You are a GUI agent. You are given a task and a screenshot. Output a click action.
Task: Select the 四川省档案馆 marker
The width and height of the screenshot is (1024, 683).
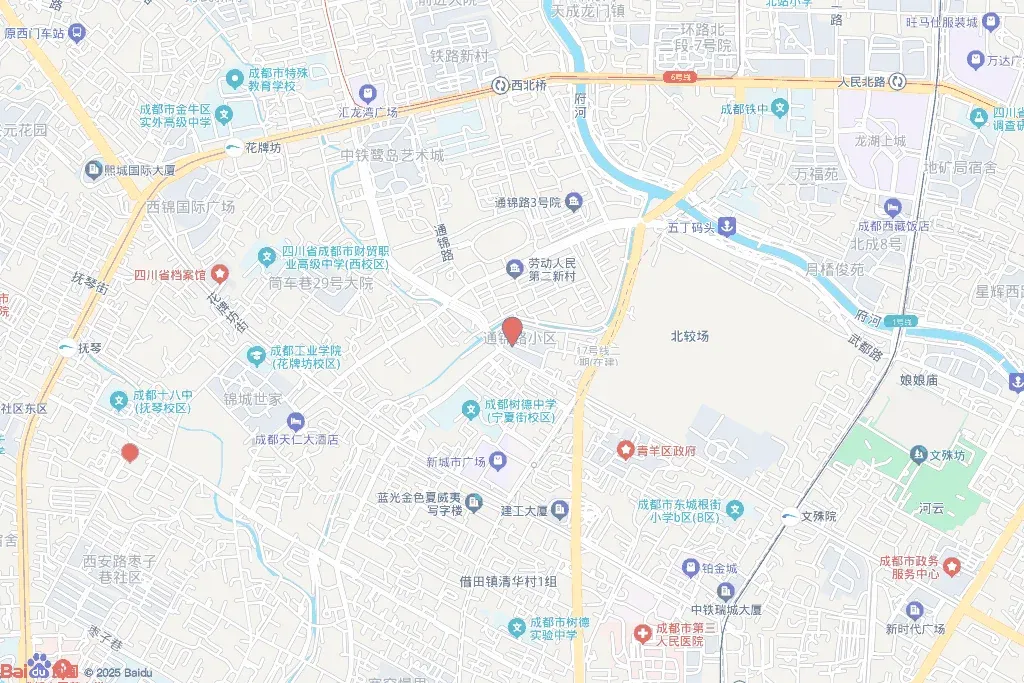[219, 274]
